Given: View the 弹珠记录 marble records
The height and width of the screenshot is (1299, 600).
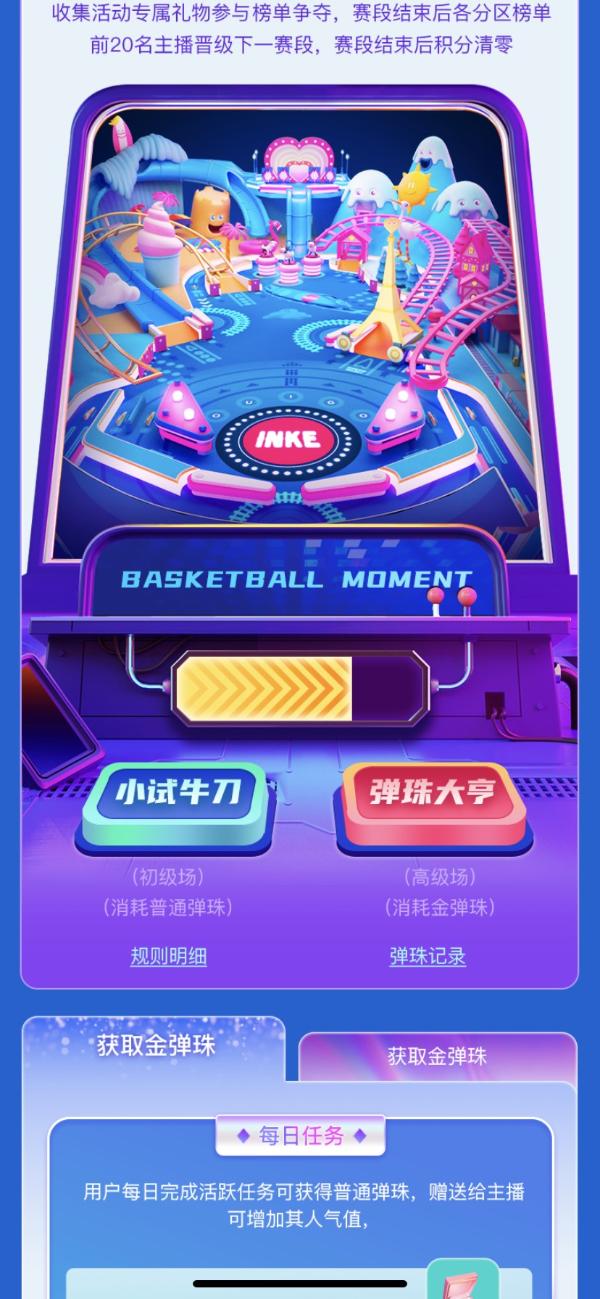Looking at the screenshot, I should 427,956.
